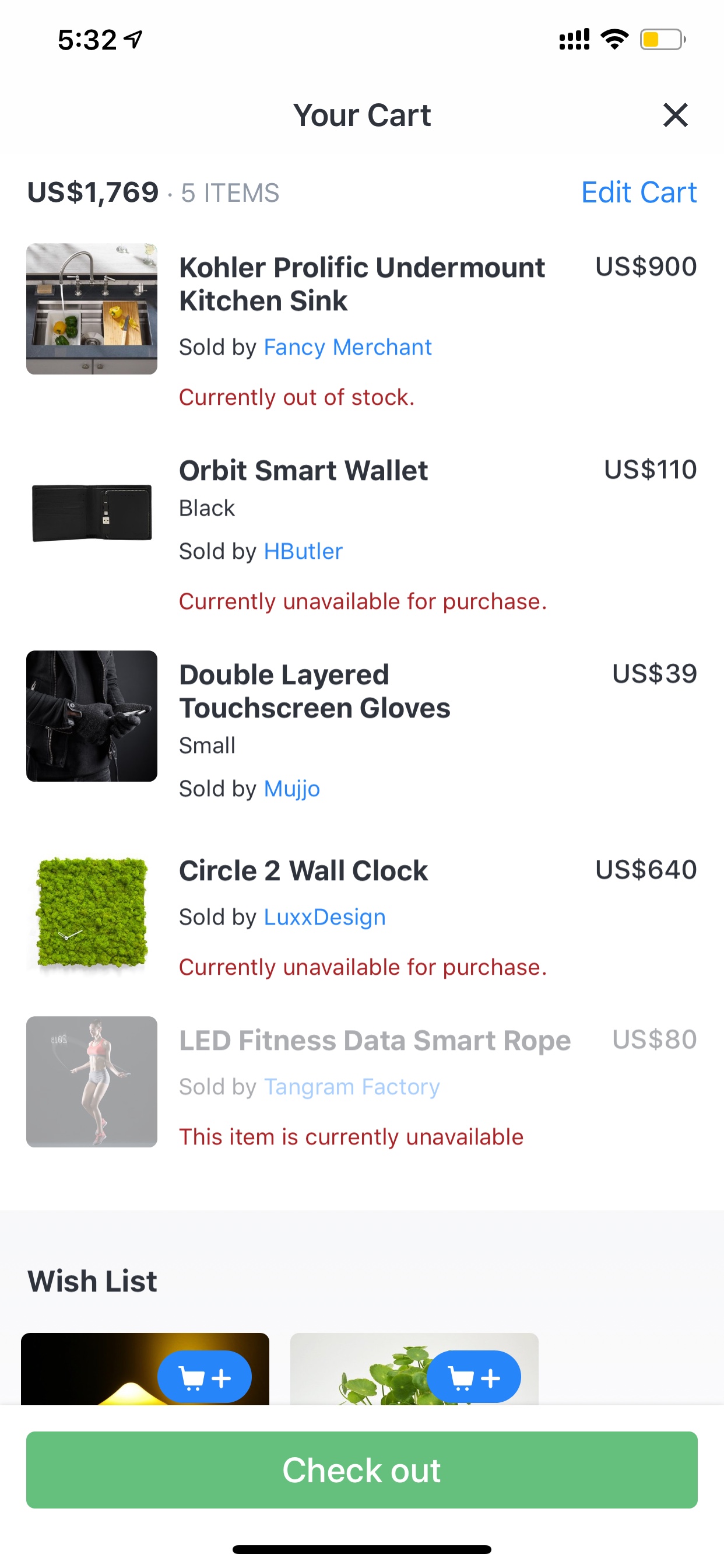This screenshot has height=1568, width=724.
Task: Open the LuxxDesign seller link
Action: click(324, 916)
